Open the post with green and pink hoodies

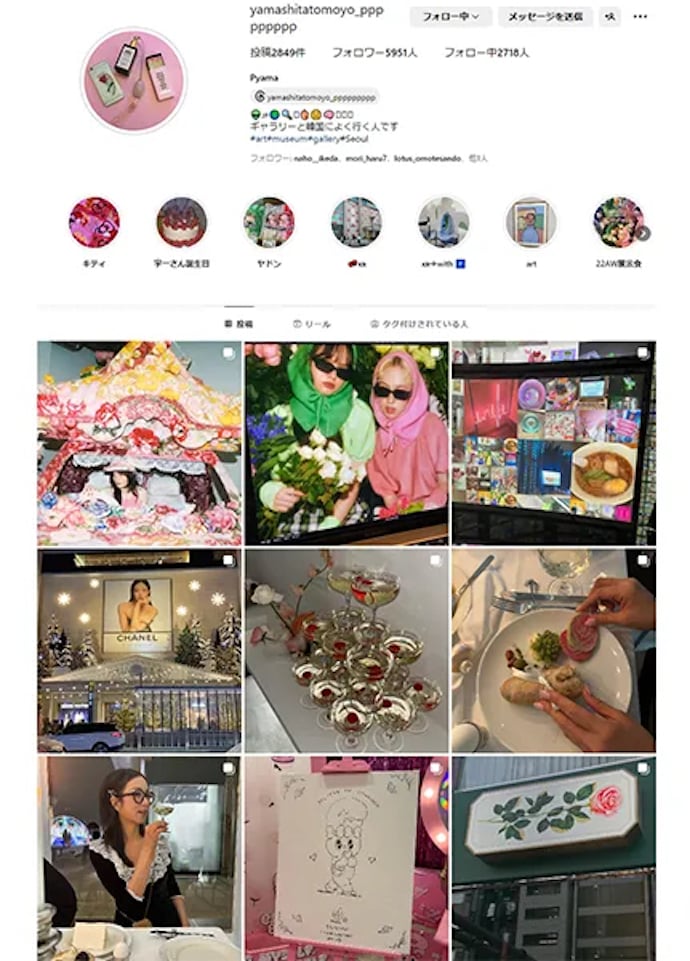pyautogui.click(x=345, y=443)
